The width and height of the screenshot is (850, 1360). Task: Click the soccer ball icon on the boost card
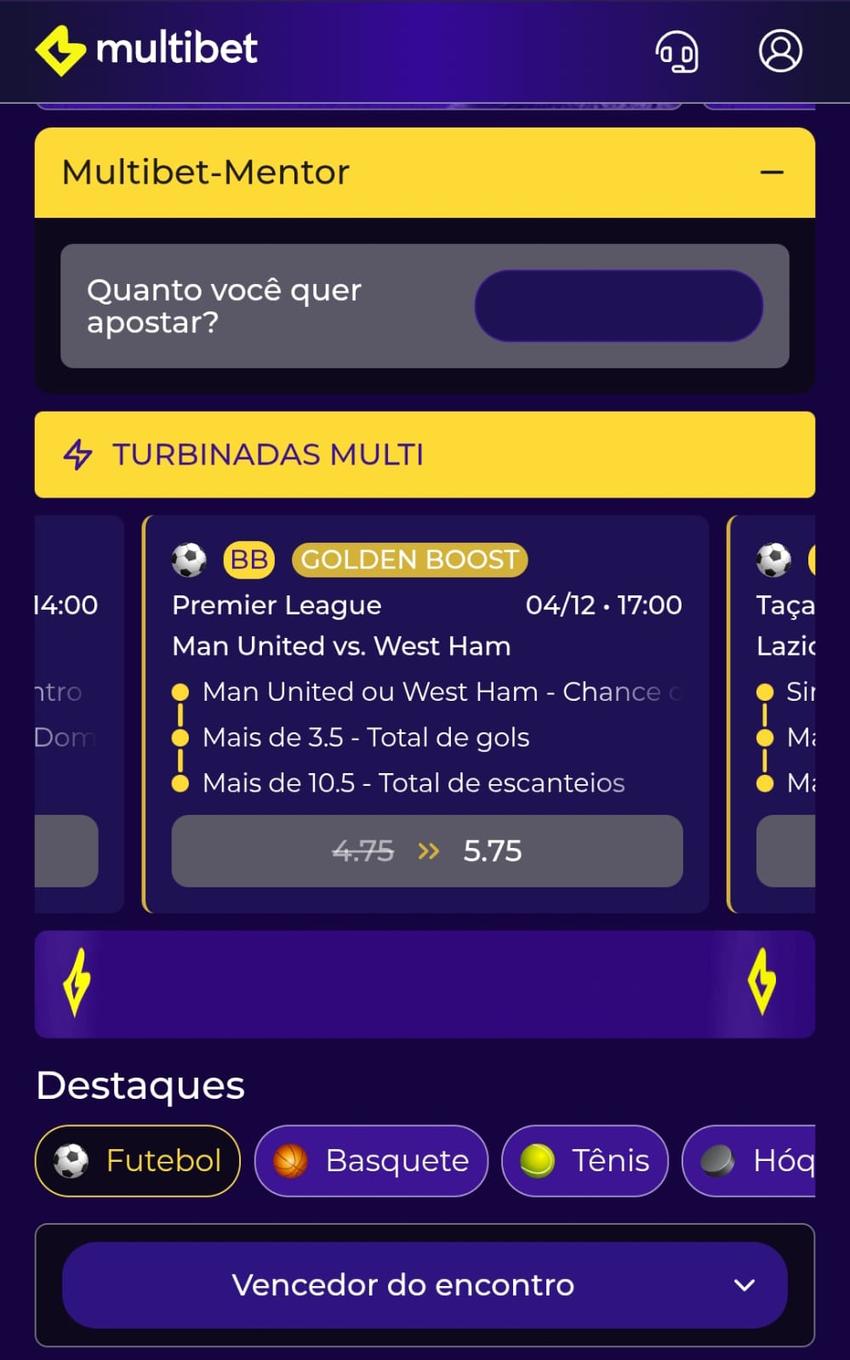coord(189,560)
